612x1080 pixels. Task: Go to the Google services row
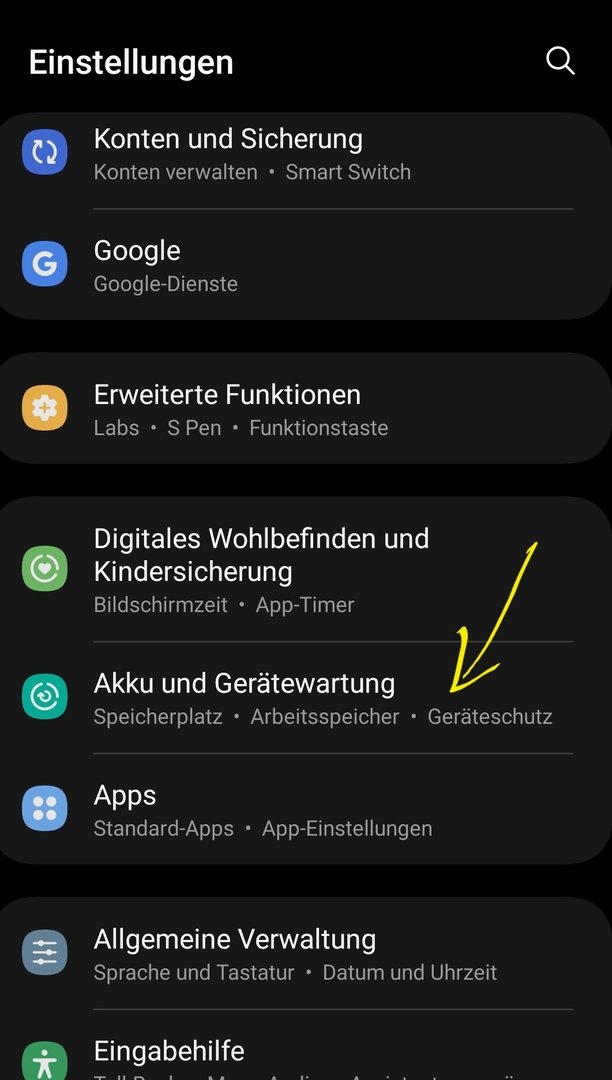[x=300, y=265]
